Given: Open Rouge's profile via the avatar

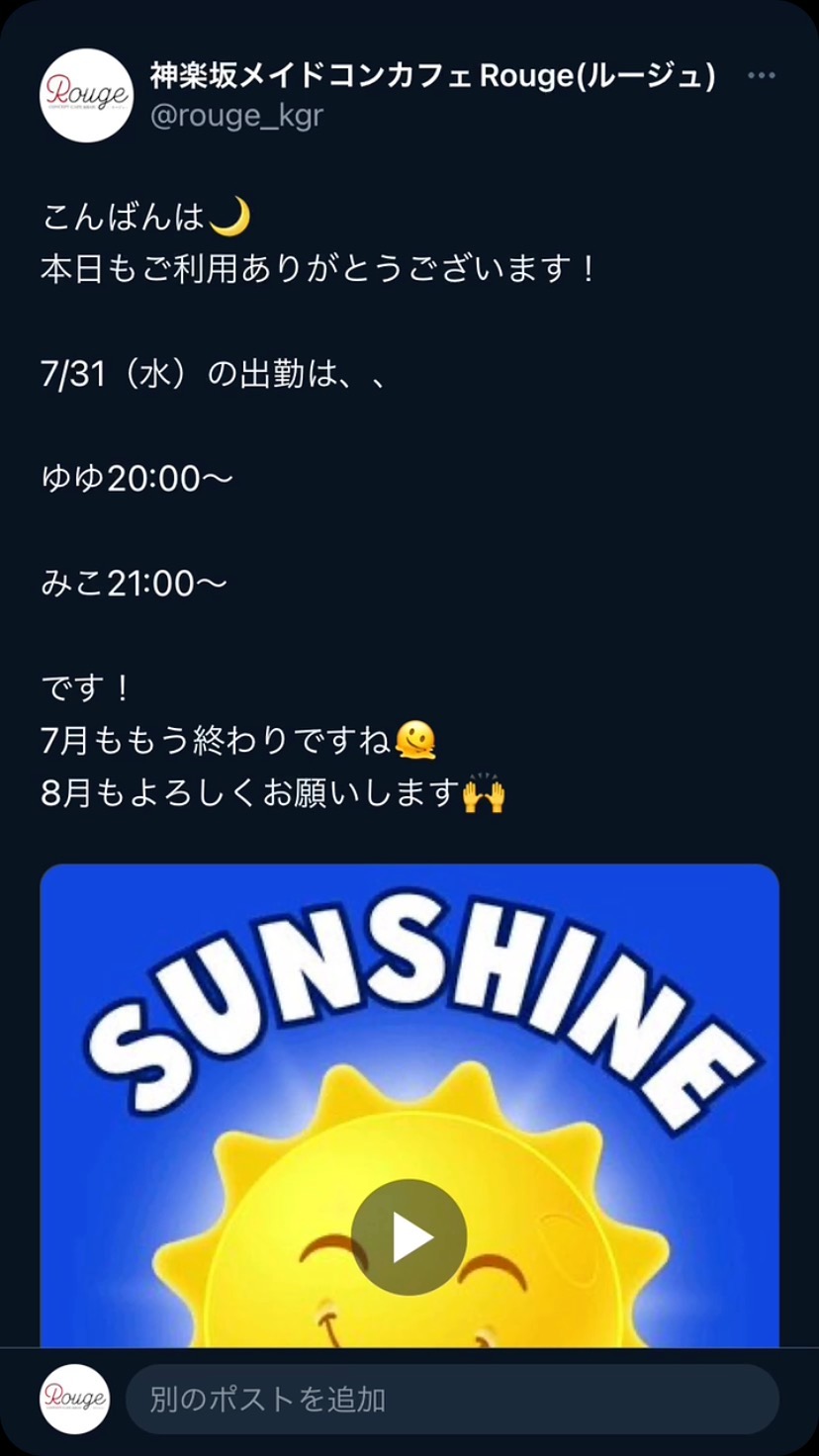Looking at the screenshot, I should click(x=86, y=95).
